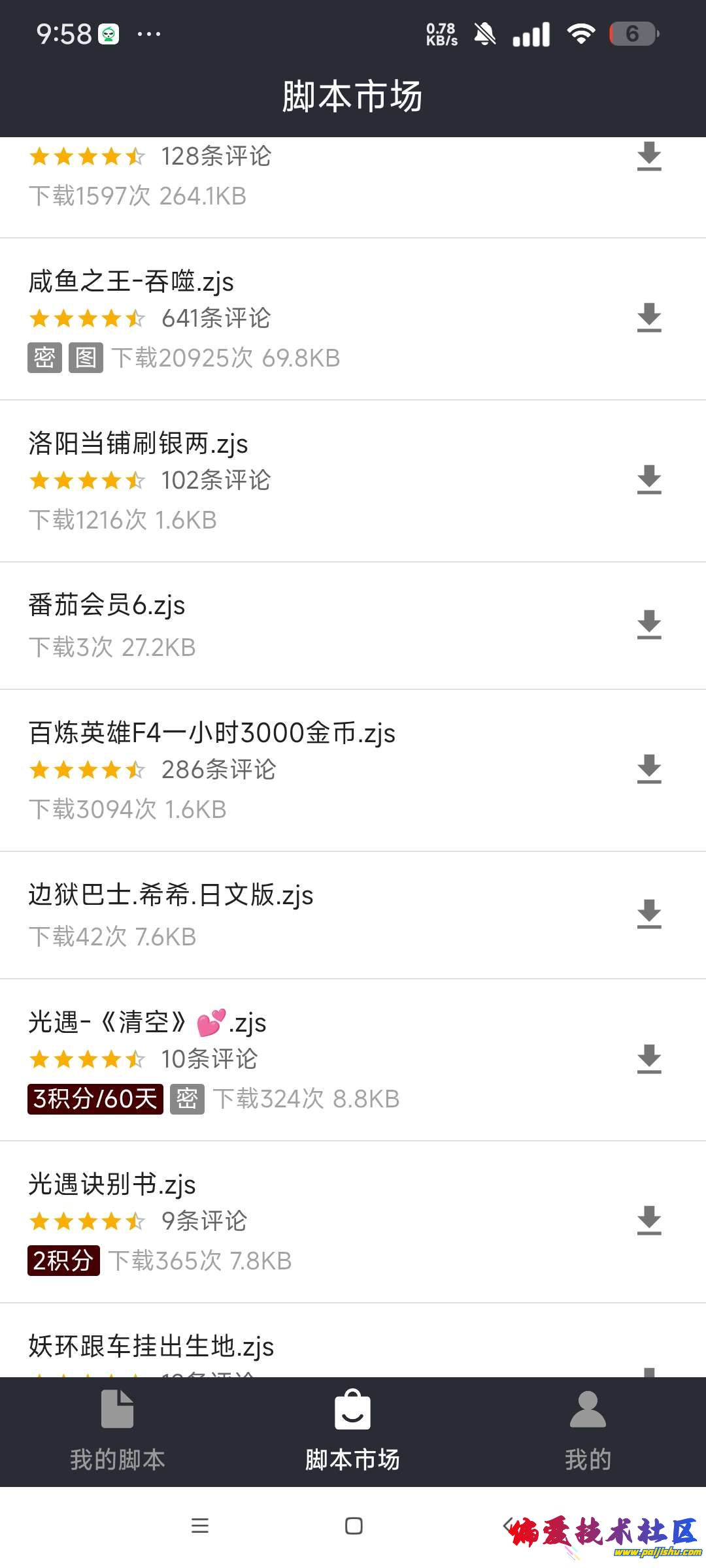Download 百炼英雄F4一小时3000金币.zjs script
Viewport: 706px width, 1568px height.
coord(649,770)
